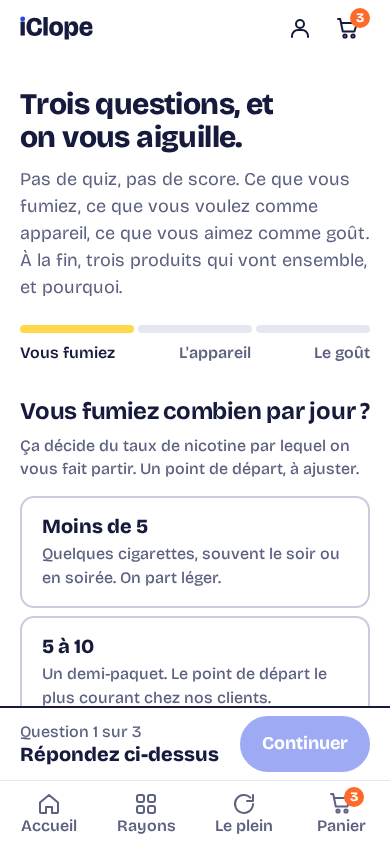
Task: Tap the Continuer button
Action: (x=304, y=743)
